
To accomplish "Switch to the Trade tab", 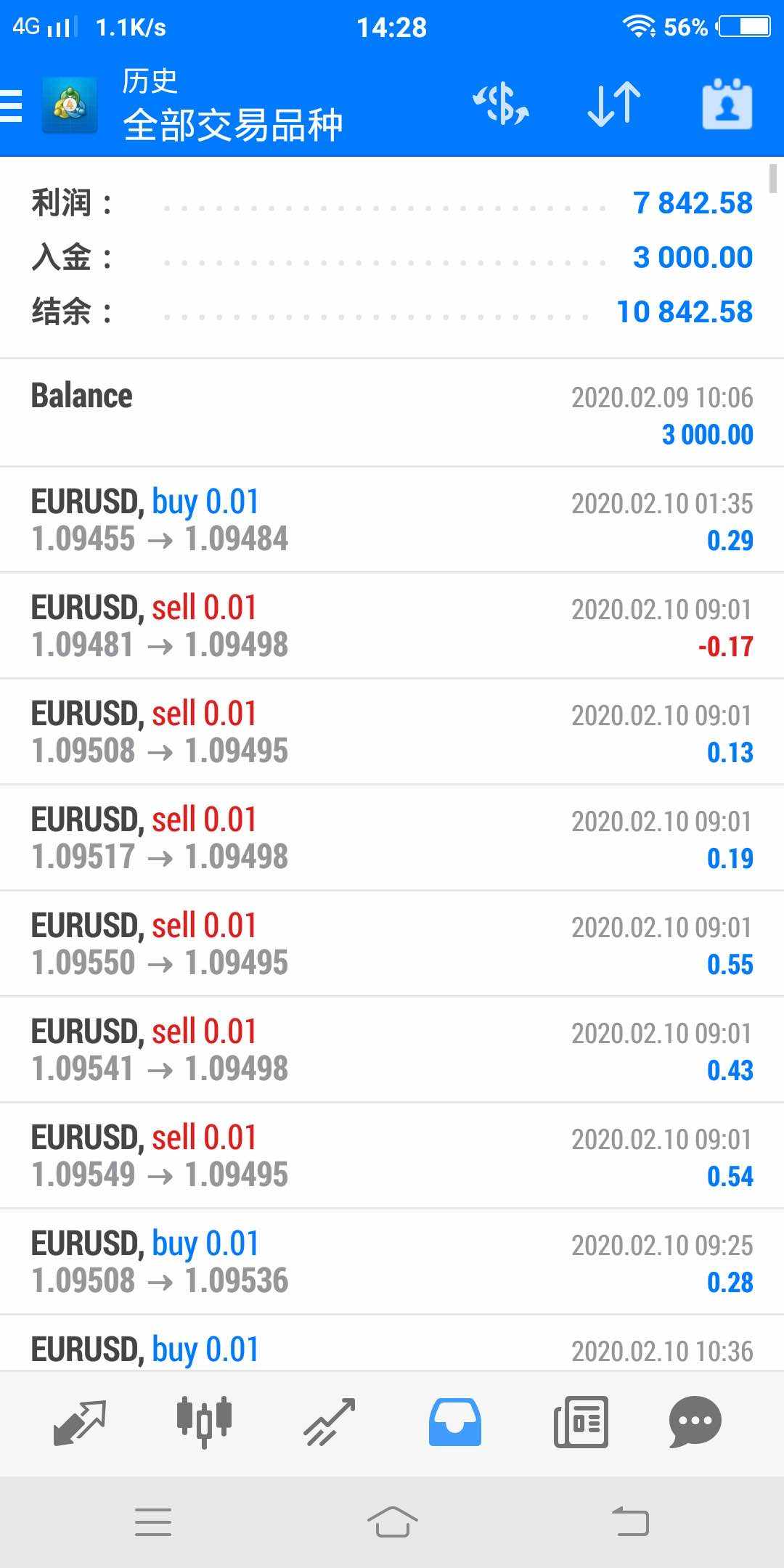I will point(330,1423).
